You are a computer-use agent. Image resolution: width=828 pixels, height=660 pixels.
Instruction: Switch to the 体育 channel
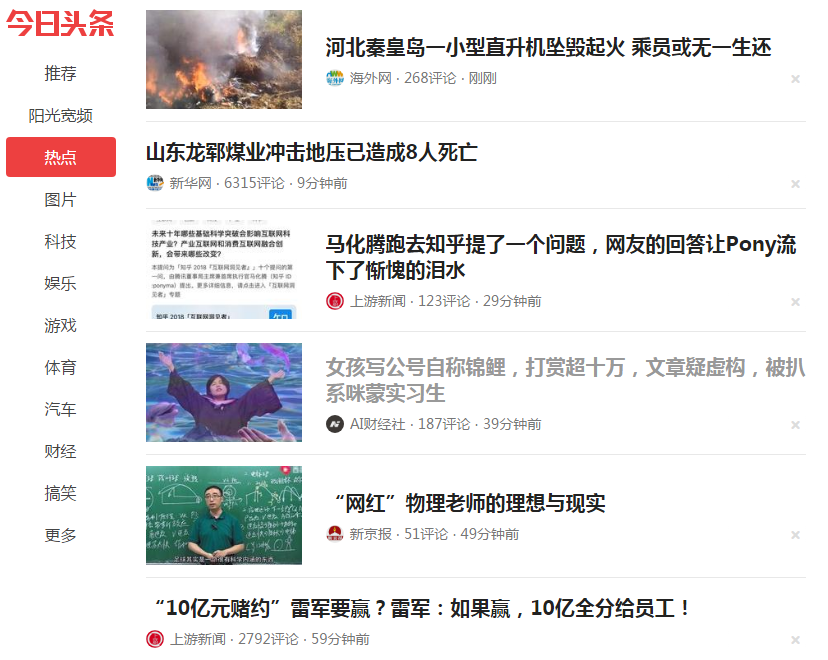(x=60, y=368)
